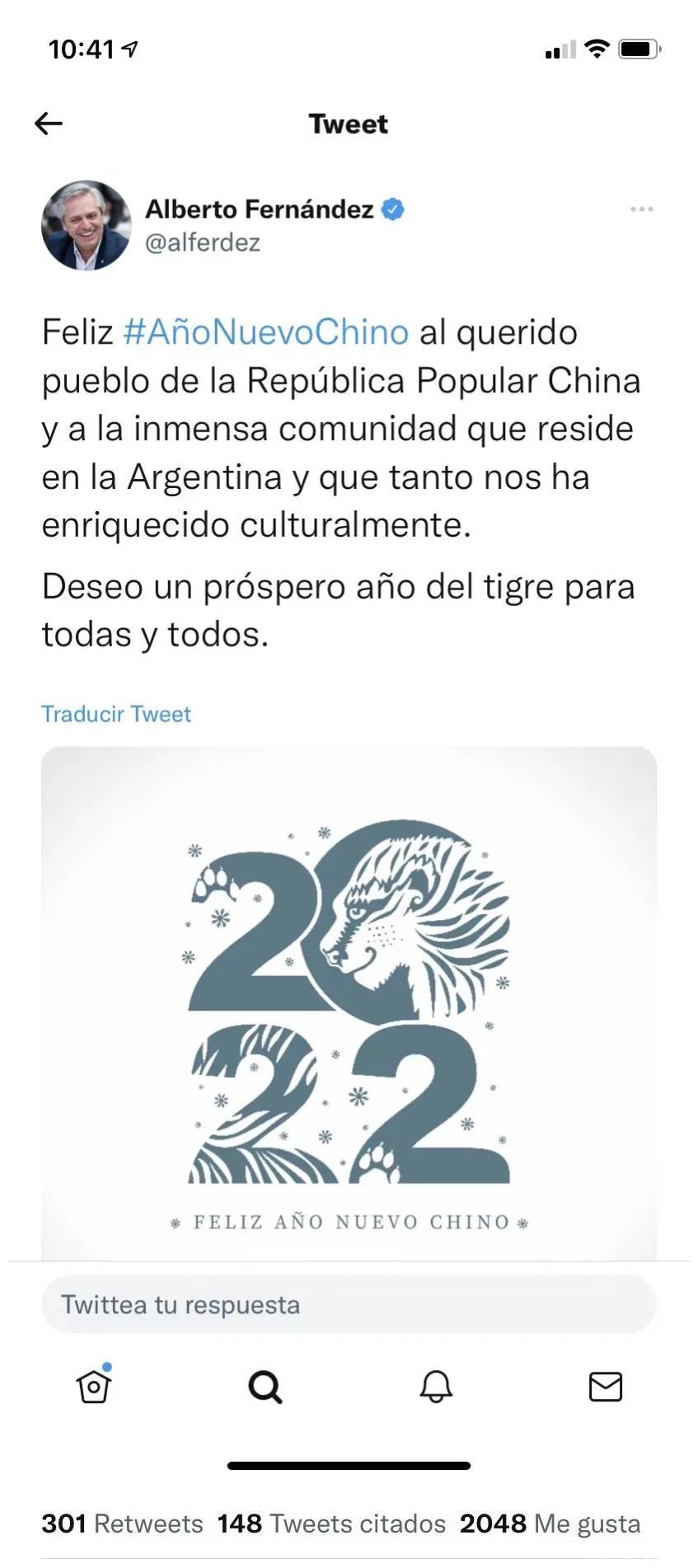Image resolution: width=698 pixels, height=1568 pixels.
Task: Open the direct messages envelope tab
Action: pos(606,1387)
